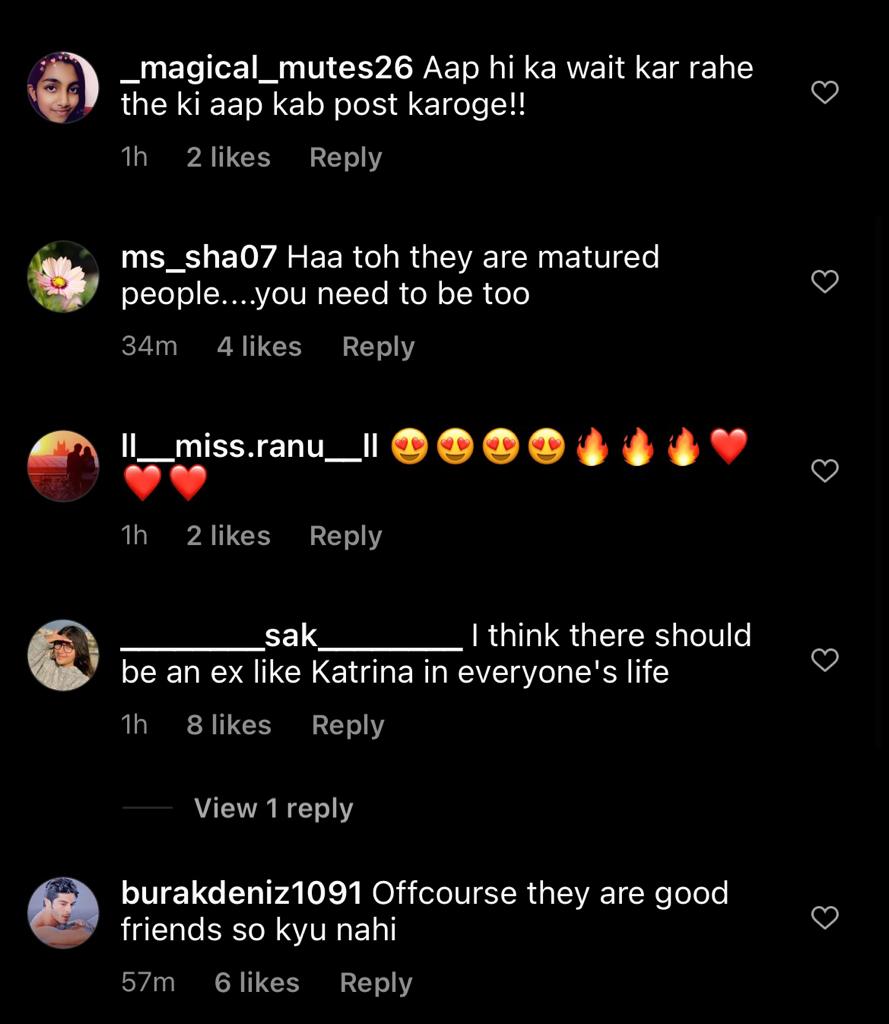Screen dimensions: 889x1024
Task: Like burakdeniz1091's comment
Action: [824, 917]
